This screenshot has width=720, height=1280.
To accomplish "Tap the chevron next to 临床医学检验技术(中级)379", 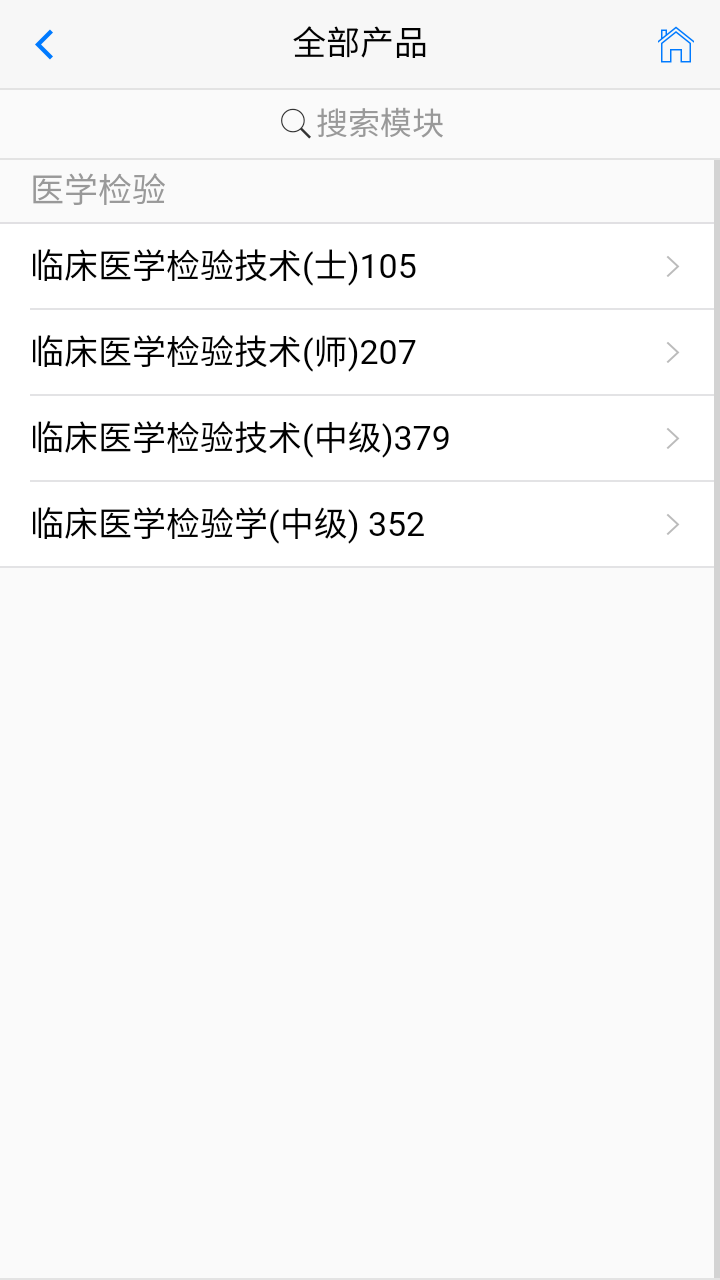I will point(671,439).
